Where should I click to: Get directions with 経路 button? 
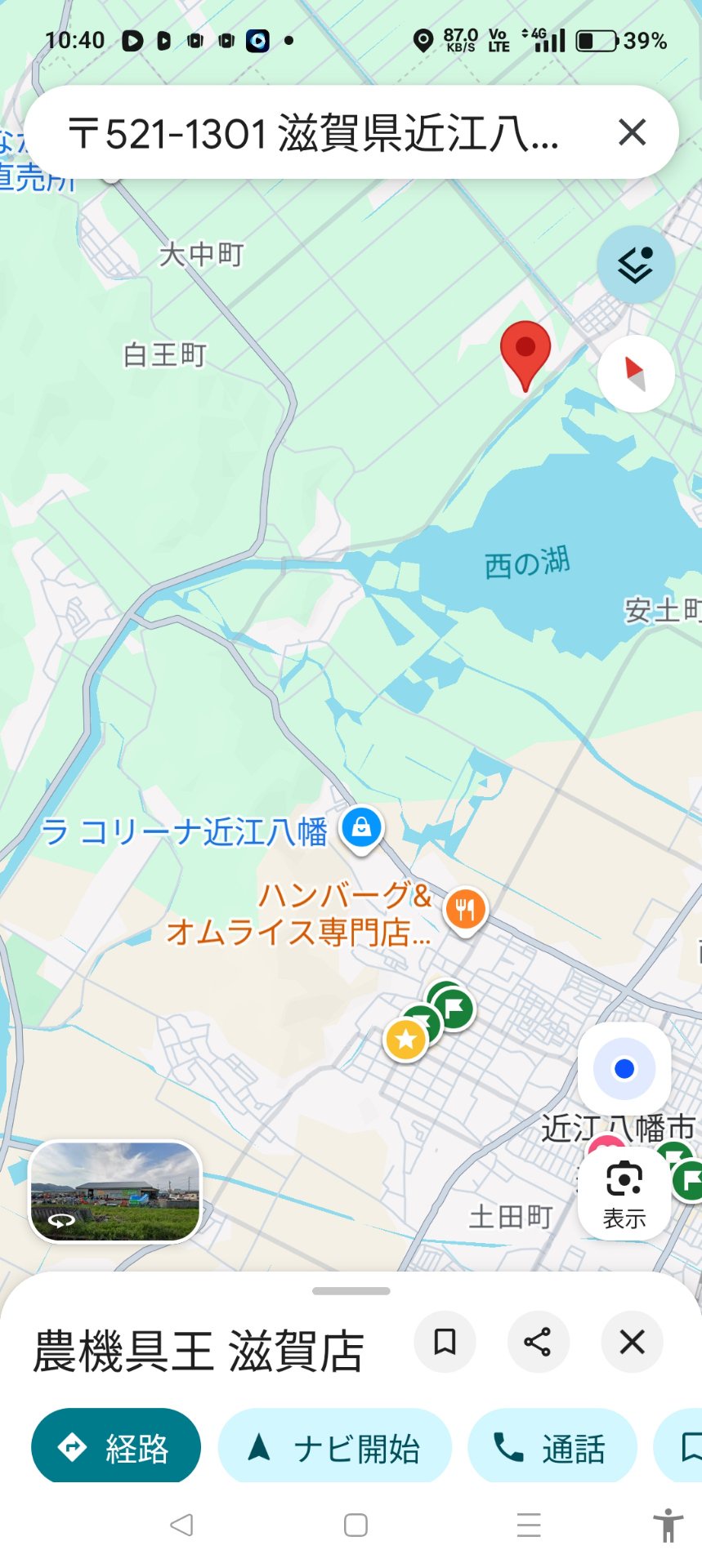coord(116,1448)
